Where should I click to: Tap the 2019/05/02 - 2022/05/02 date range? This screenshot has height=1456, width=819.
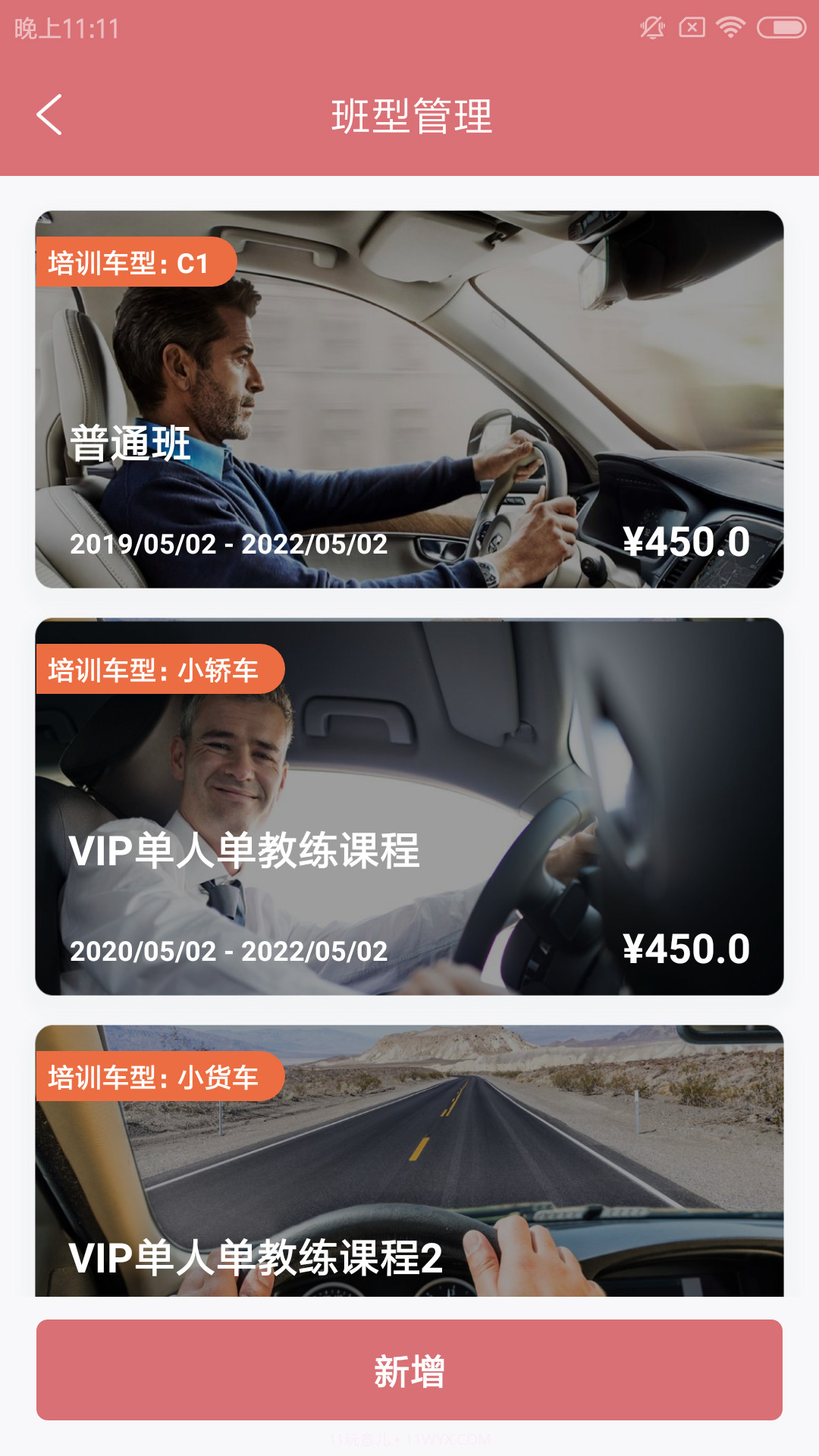(227, 544)
